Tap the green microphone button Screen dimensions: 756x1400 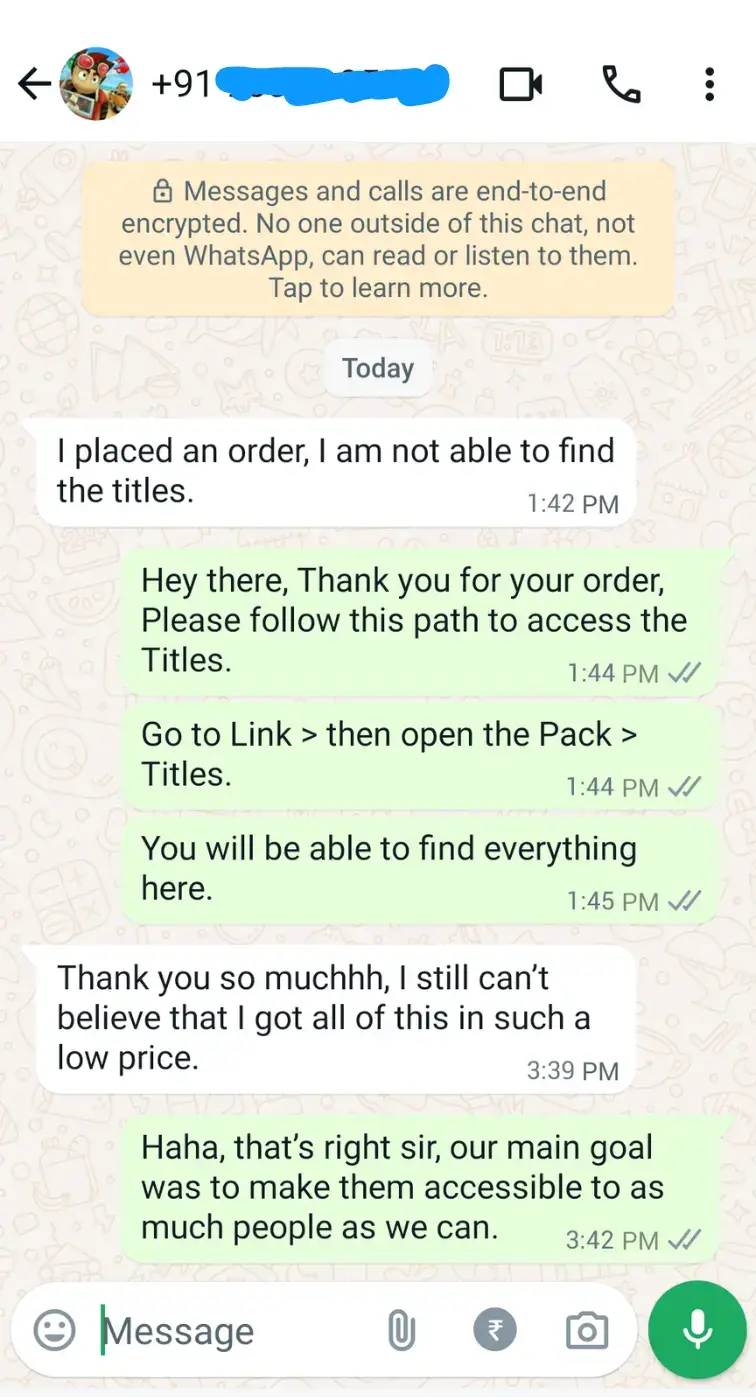click(696, 1330)
